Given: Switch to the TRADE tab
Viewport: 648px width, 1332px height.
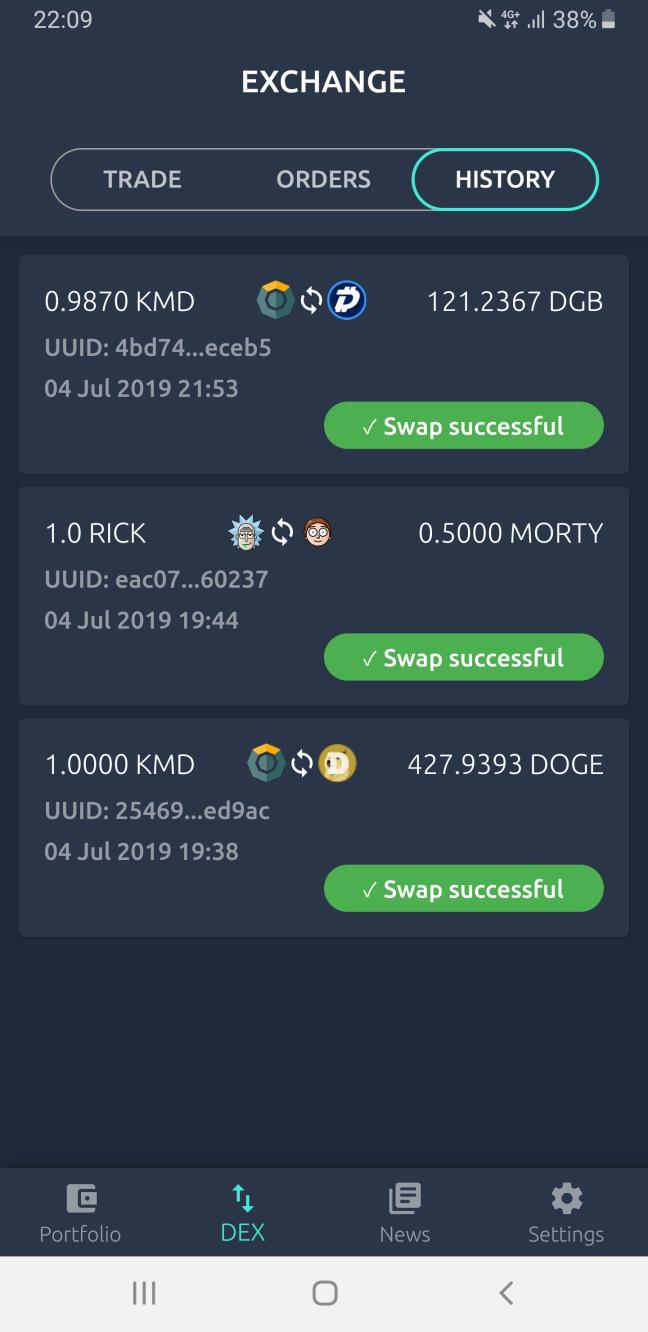Looking at the screenshot, I should click(142, 180).
